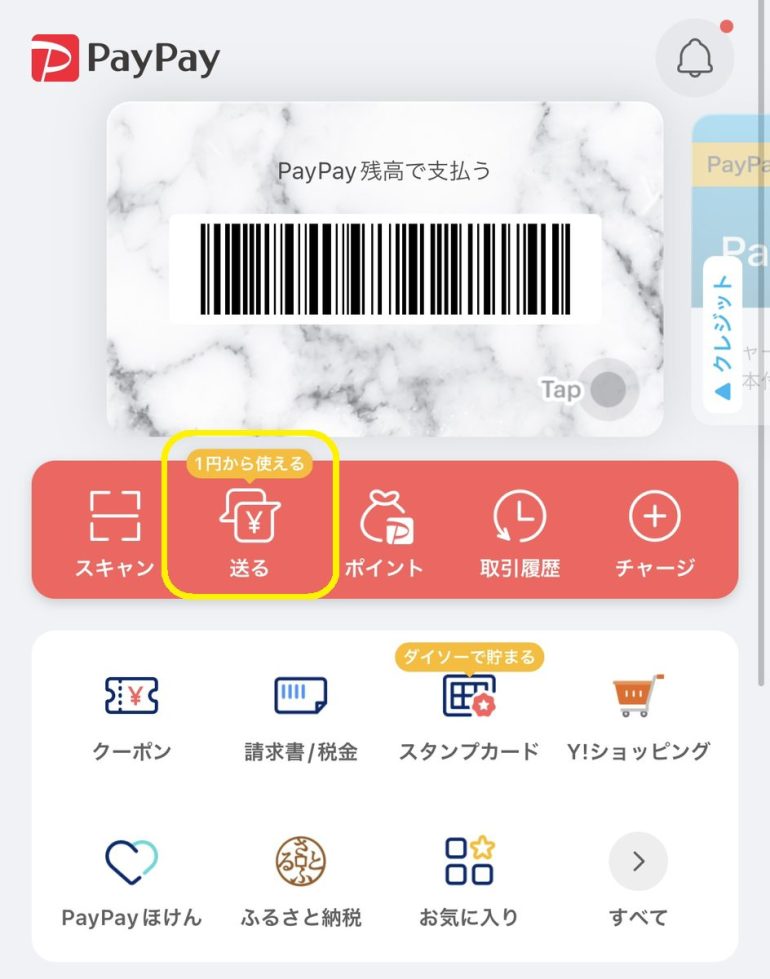Tap the 1円から使える badge above 送る
770x979 pixels.
click(249, 462)
